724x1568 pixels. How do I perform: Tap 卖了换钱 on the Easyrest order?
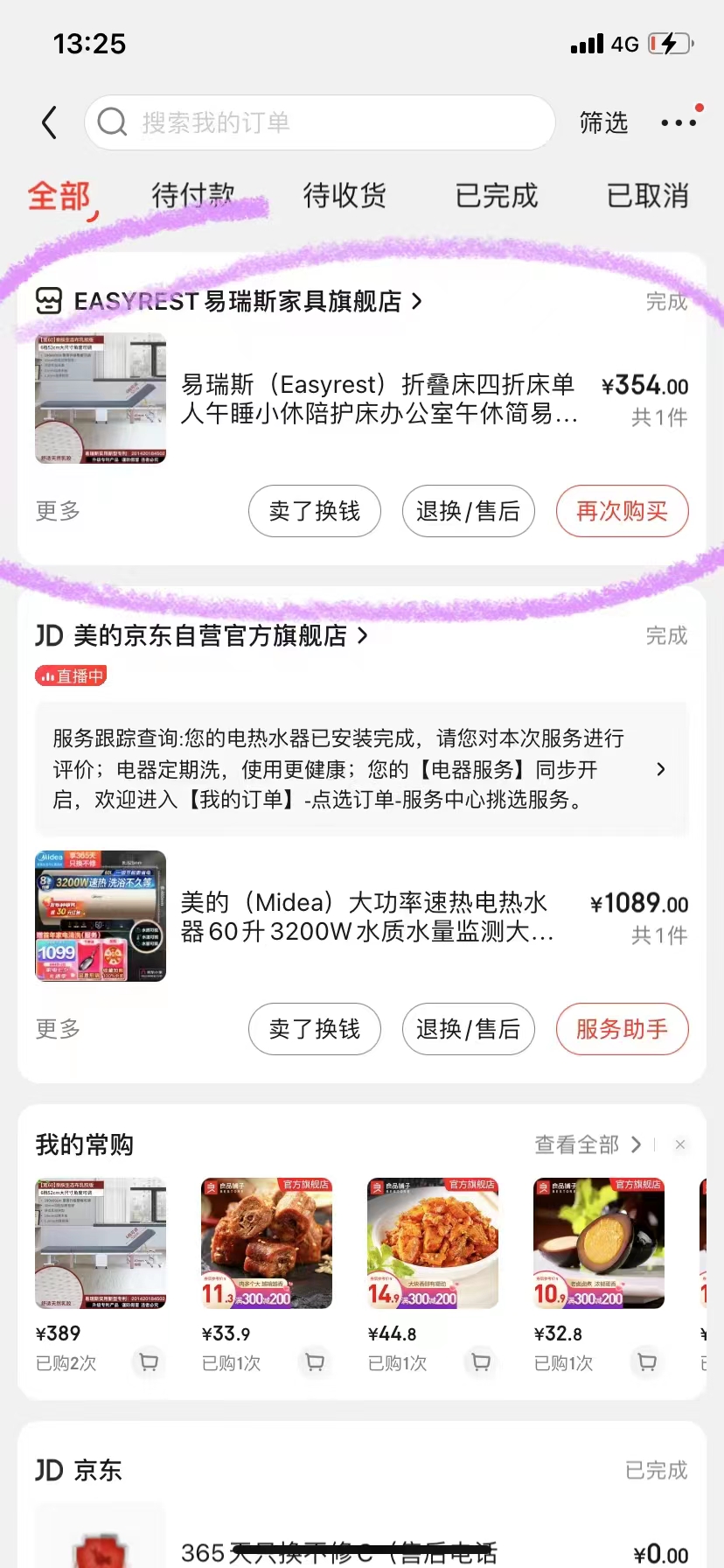[315, 511]
